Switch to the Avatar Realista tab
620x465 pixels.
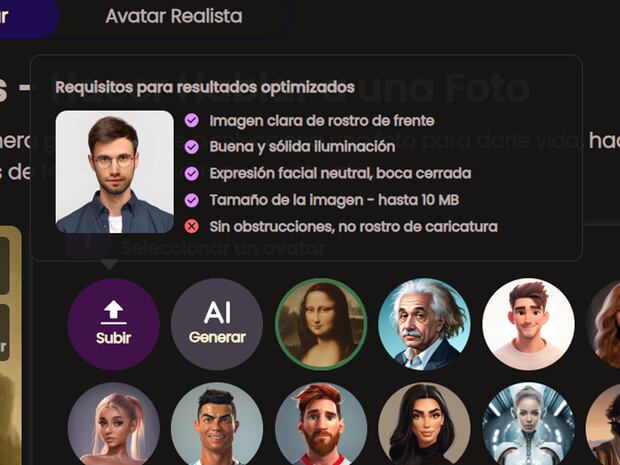pos(173,17)
